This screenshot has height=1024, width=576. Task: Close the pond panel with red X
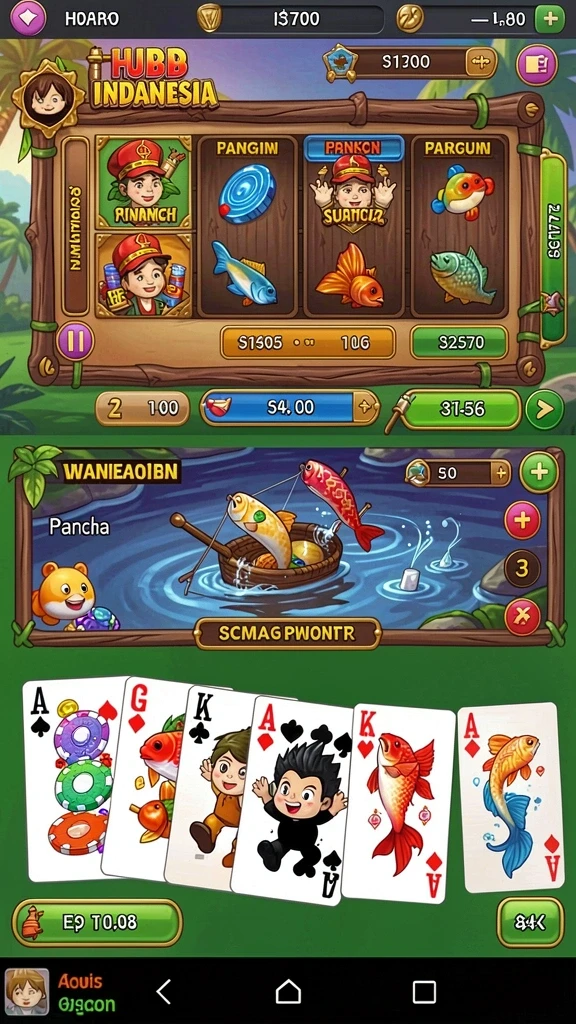coord(522,616)
